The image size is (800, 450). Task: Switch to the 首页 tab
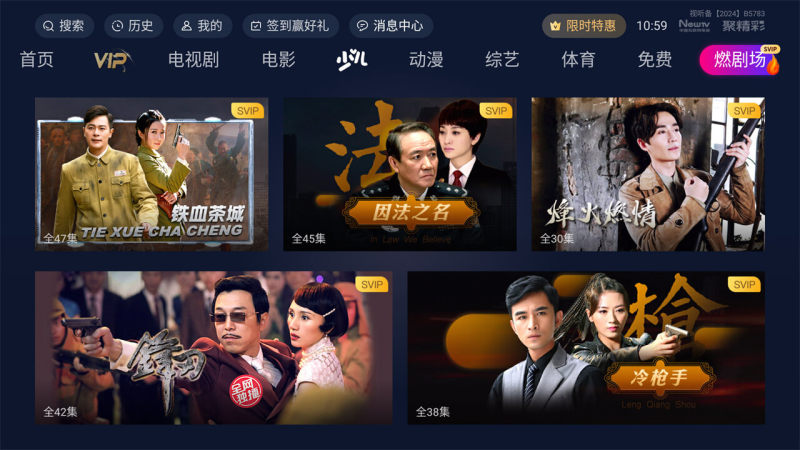point(37,60)
